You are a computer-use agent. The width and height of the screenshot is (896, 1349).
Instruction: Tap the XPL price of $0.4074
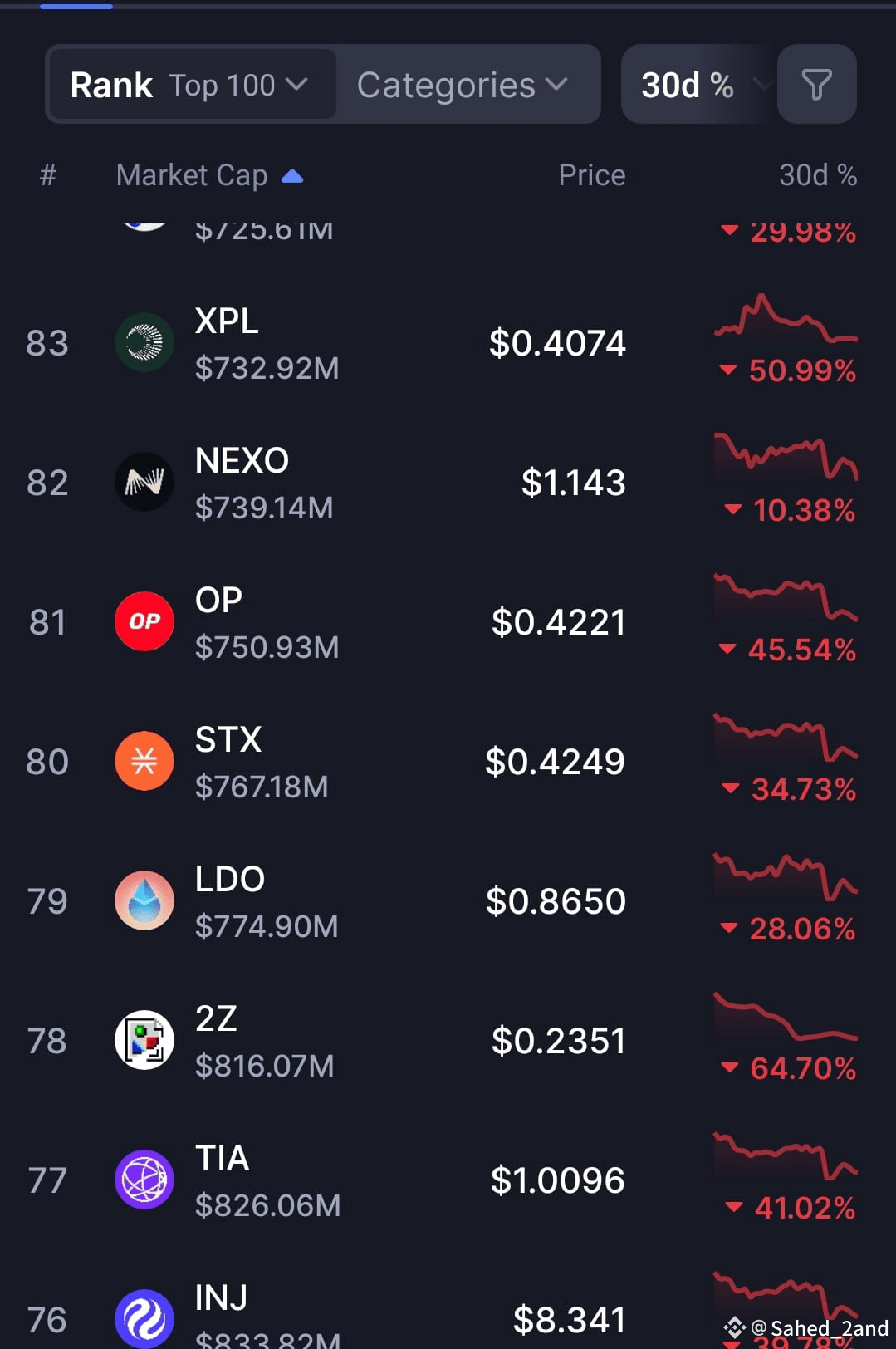click(x=558, y=342)
